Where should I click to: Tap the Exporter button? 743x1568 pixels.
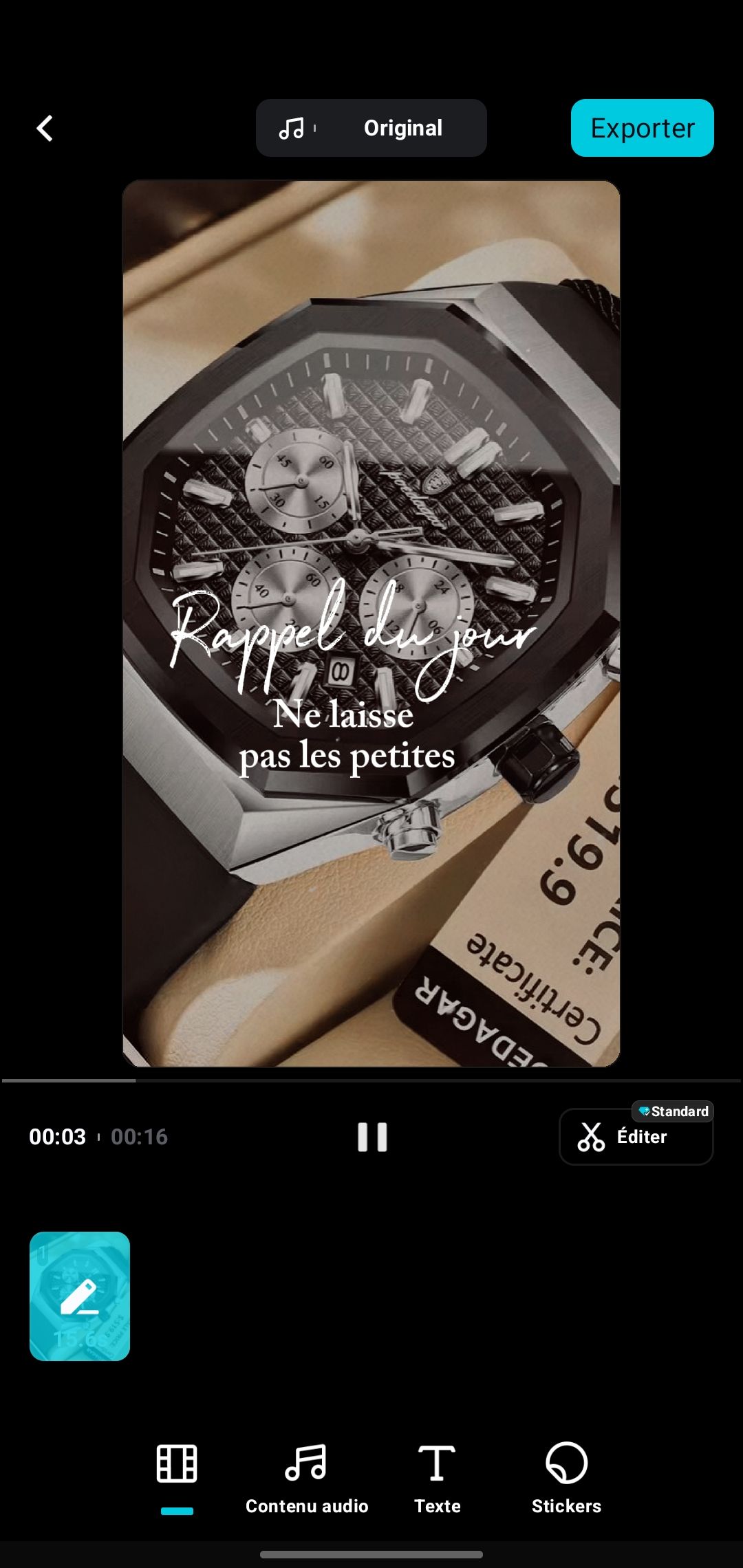click(642, 128)
